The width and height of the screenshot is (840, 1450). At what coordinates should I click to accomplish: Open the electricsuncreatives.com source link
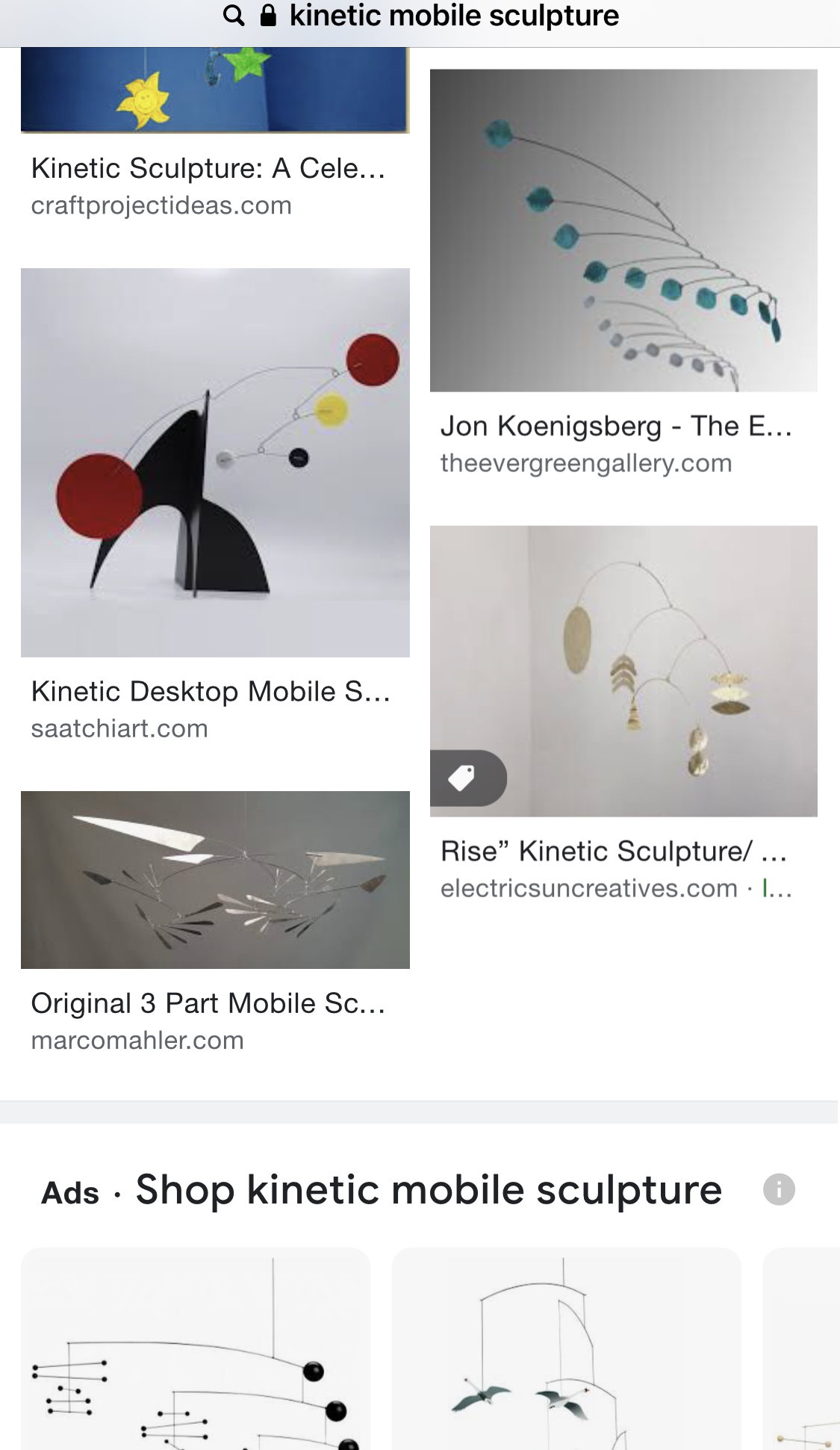(588, 888)
